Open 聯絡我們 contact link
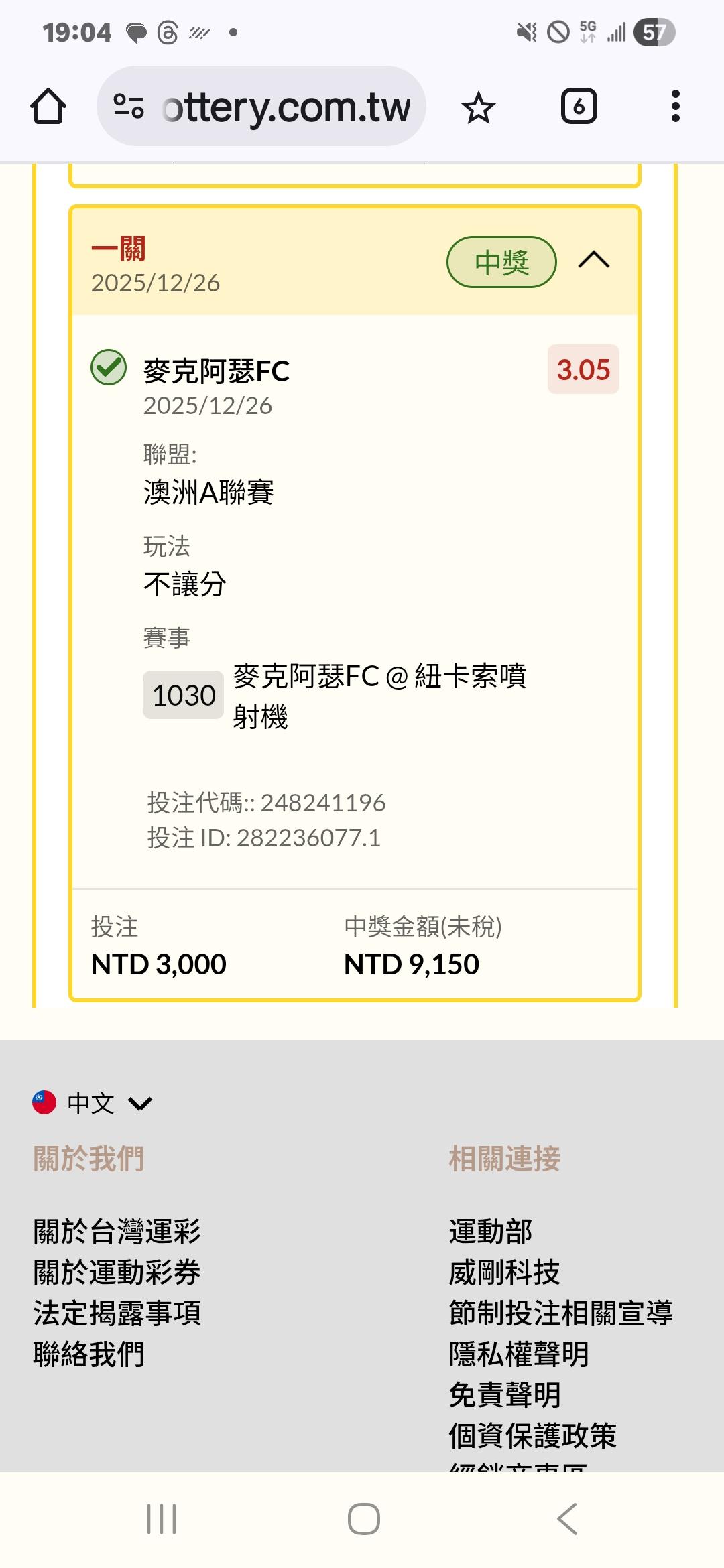The height and width of the screenshot is (1568, 724). pyautogui.click(x=89, y=1354)
